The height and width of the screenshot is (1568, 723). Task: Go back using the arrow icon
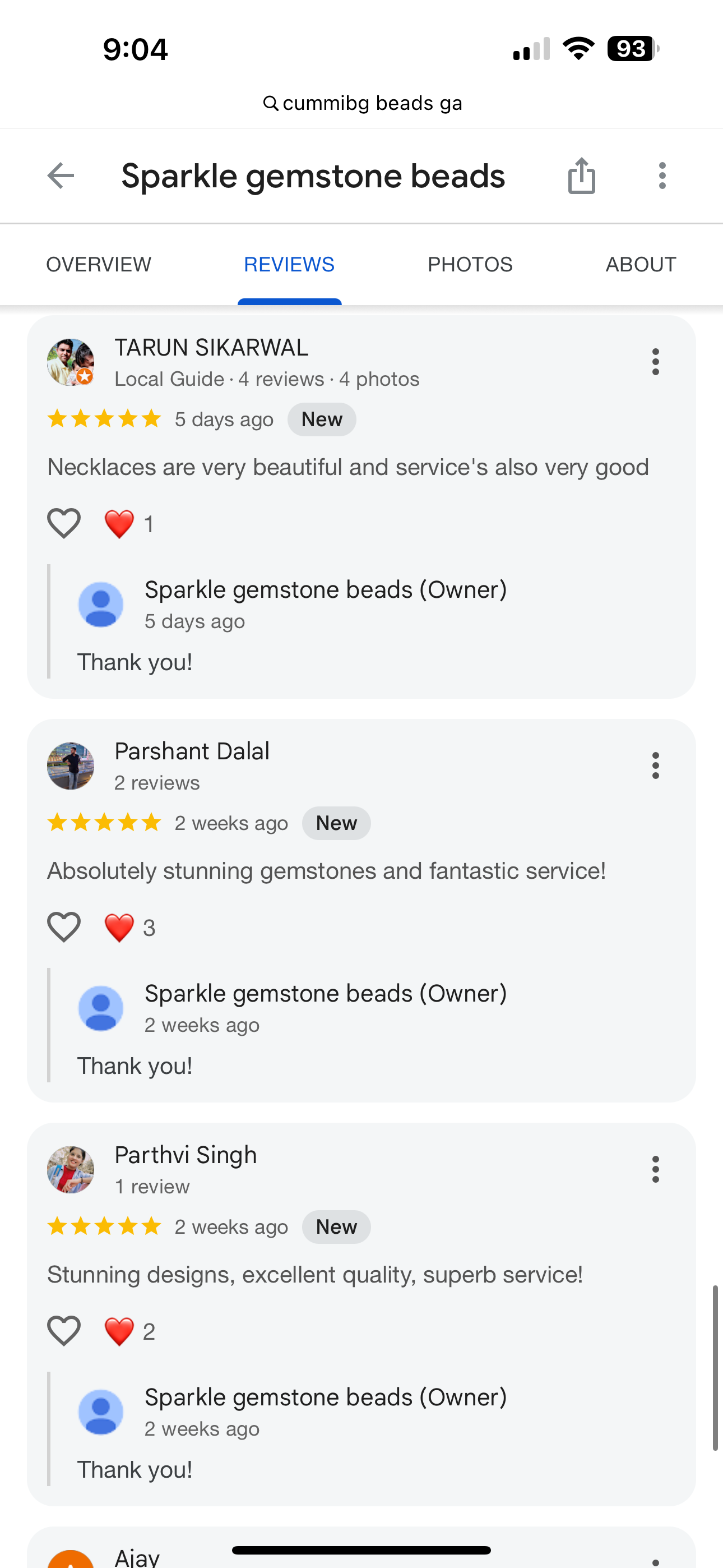tap(61, 176)
